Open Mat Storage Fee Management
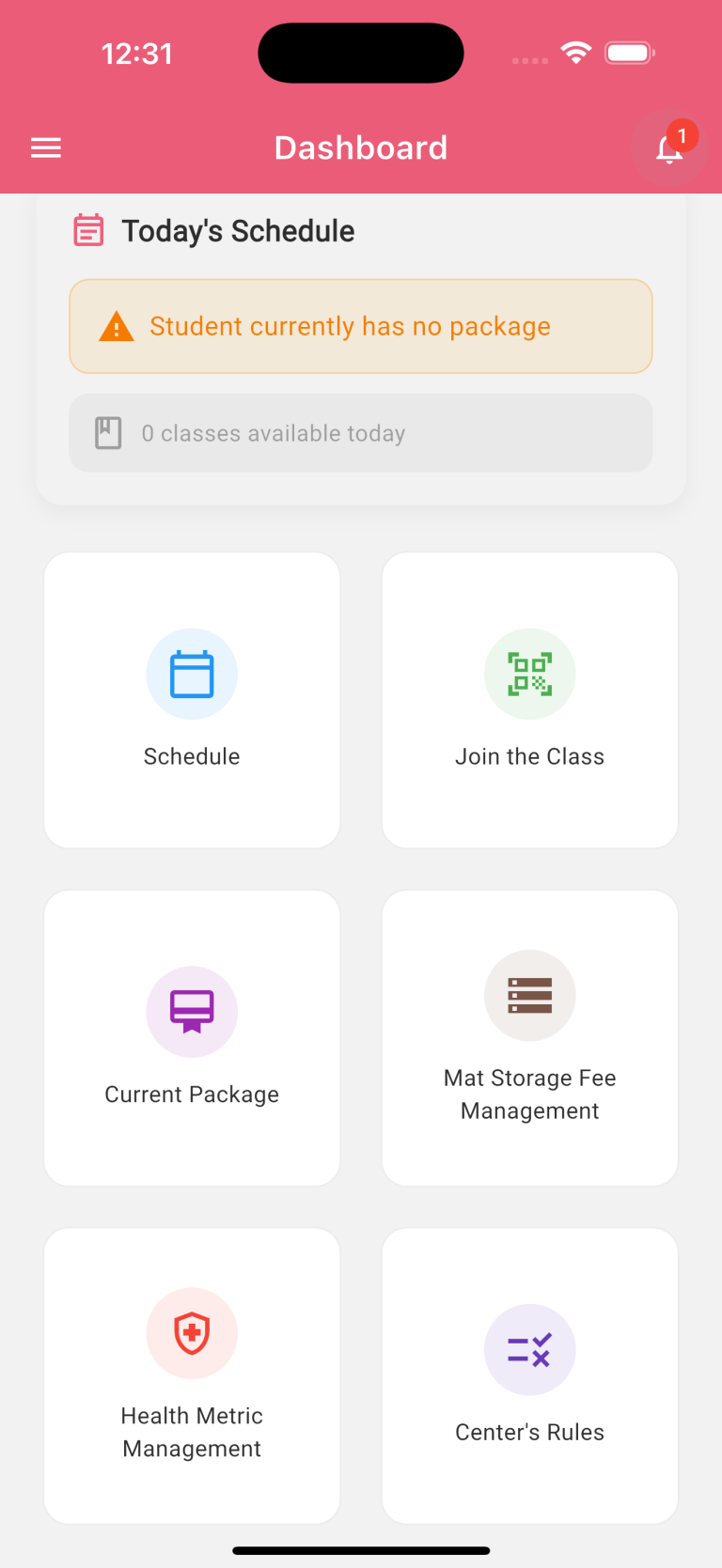 pos(529,1037)
